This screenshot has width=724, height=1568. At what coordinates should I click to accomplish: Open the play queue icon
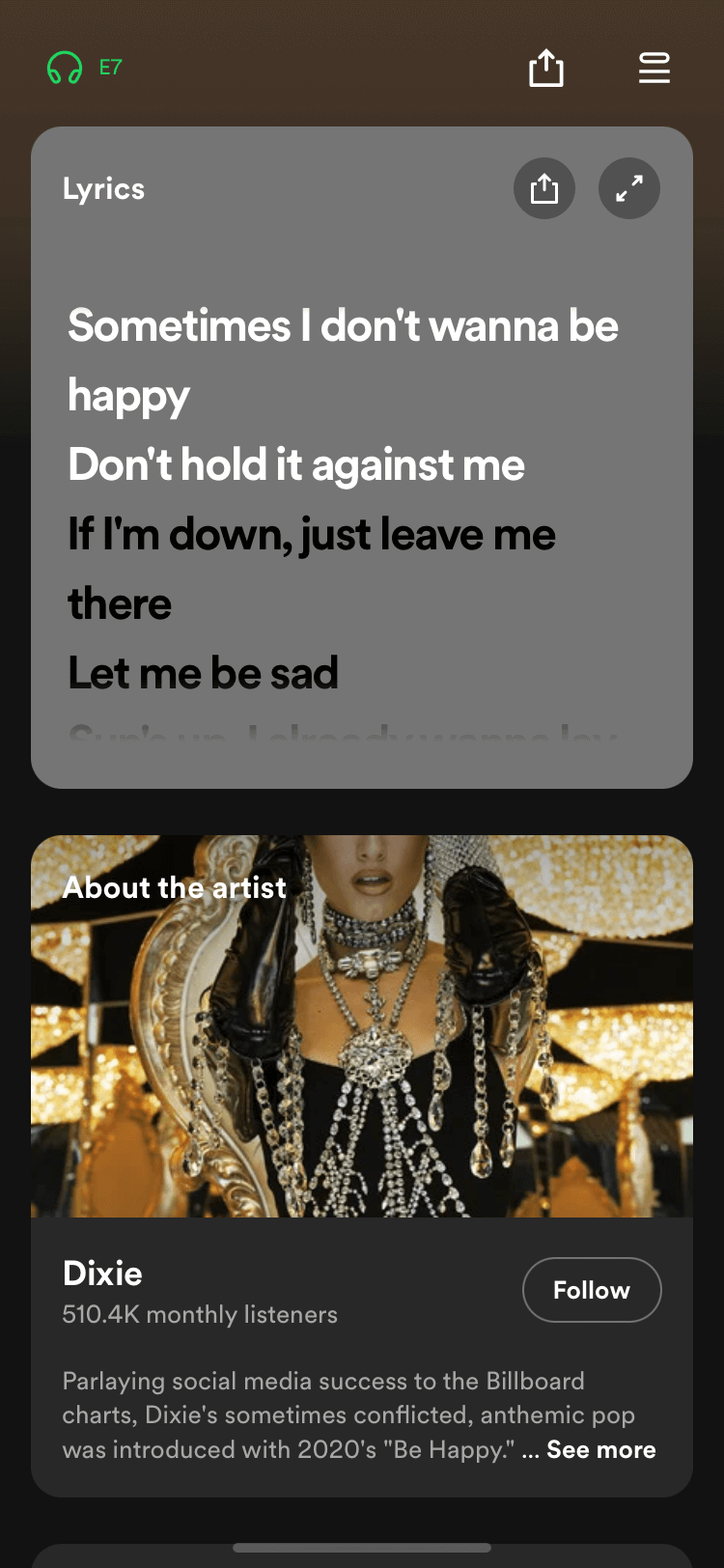pyautogui.click(x=654, y=68)
